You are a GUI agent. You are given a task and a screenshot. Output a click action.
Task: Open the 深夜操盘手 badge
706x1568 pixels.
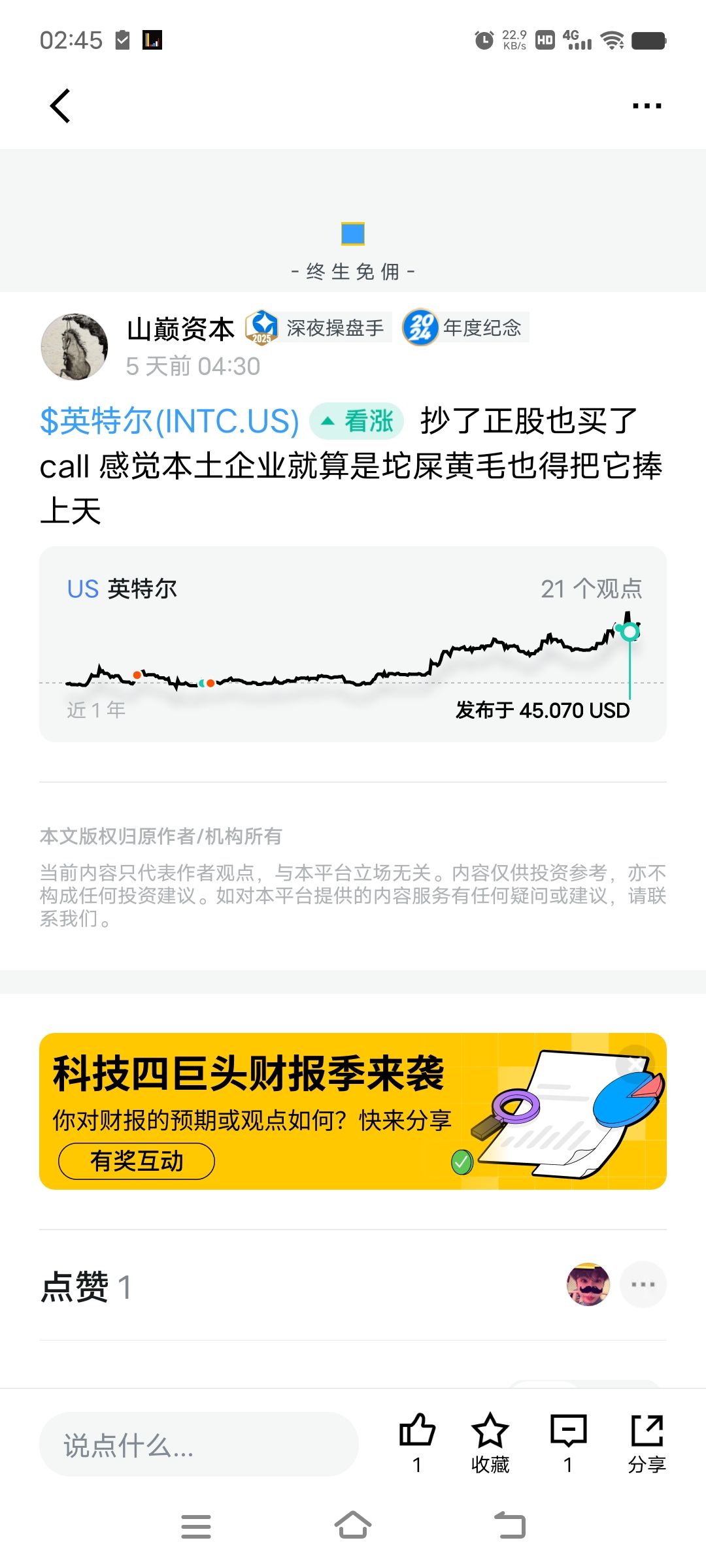point(318,327)
